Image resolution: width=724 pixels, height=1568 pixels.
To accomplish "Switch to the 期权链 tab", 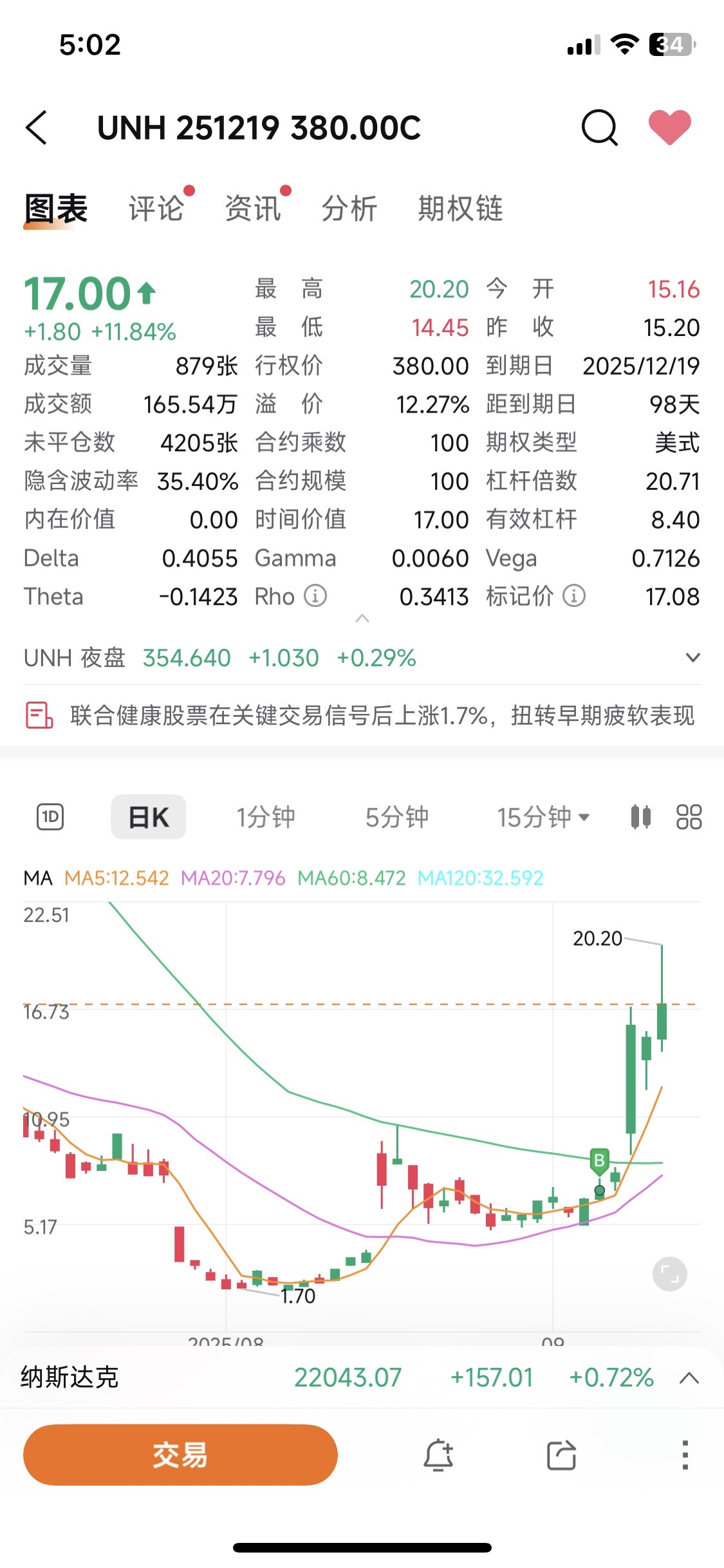I will pyautogui.click(x=459, y=209).
